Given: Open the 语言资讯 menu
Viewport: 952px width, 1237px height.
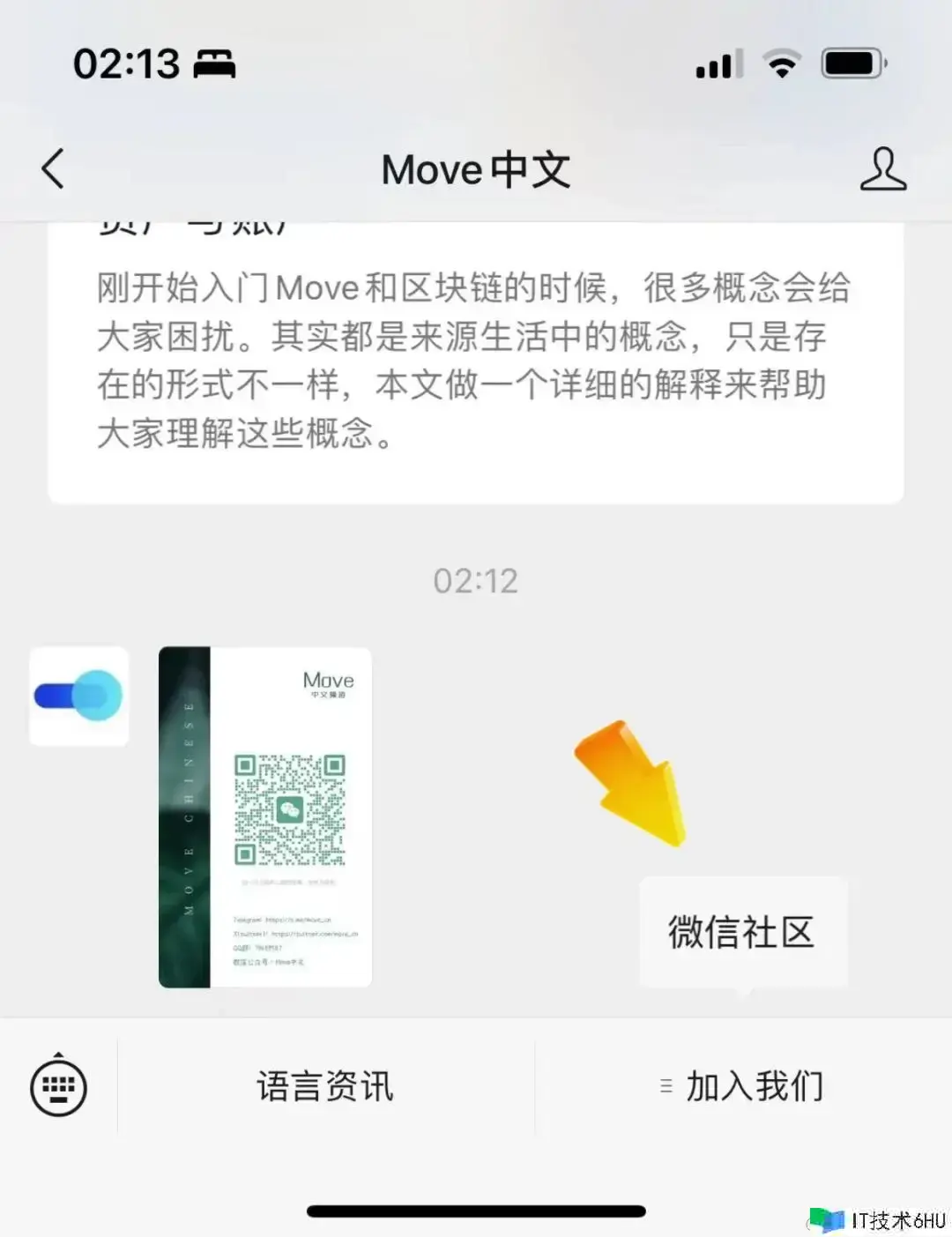Looking at the screenshot, I should [x=325, y=1086].
